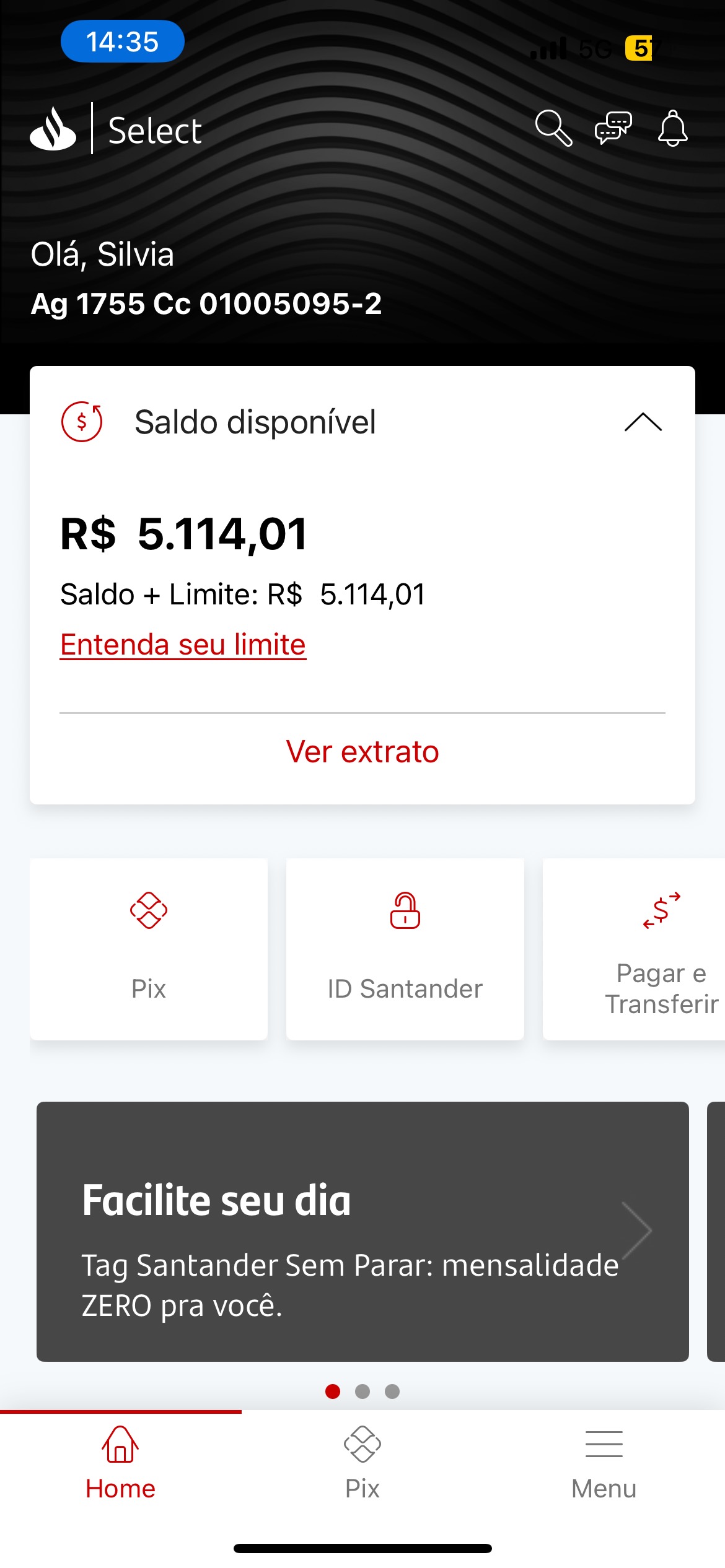
Task: Open the Entenda seu limite link
Action: click(183, 645)
